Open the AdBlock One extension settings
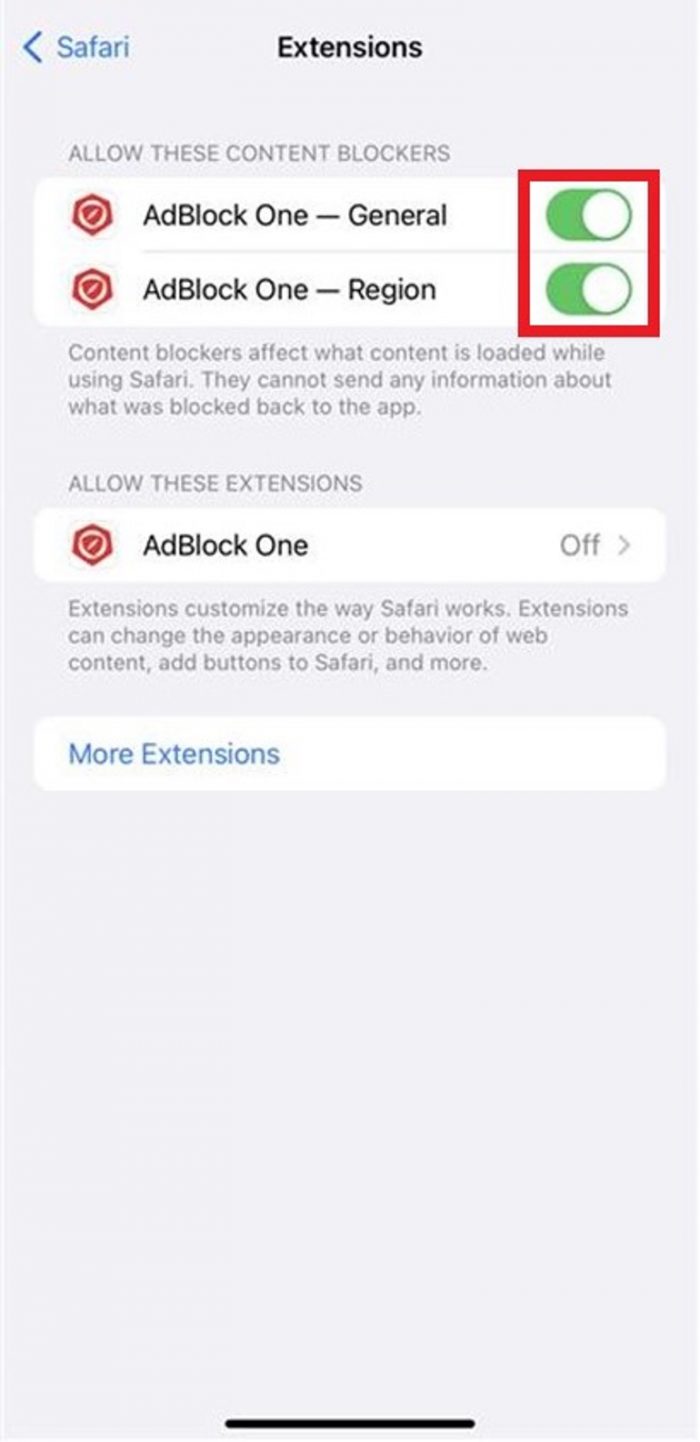This screenshot has width=700, height=1442. (x=349, y=545)
